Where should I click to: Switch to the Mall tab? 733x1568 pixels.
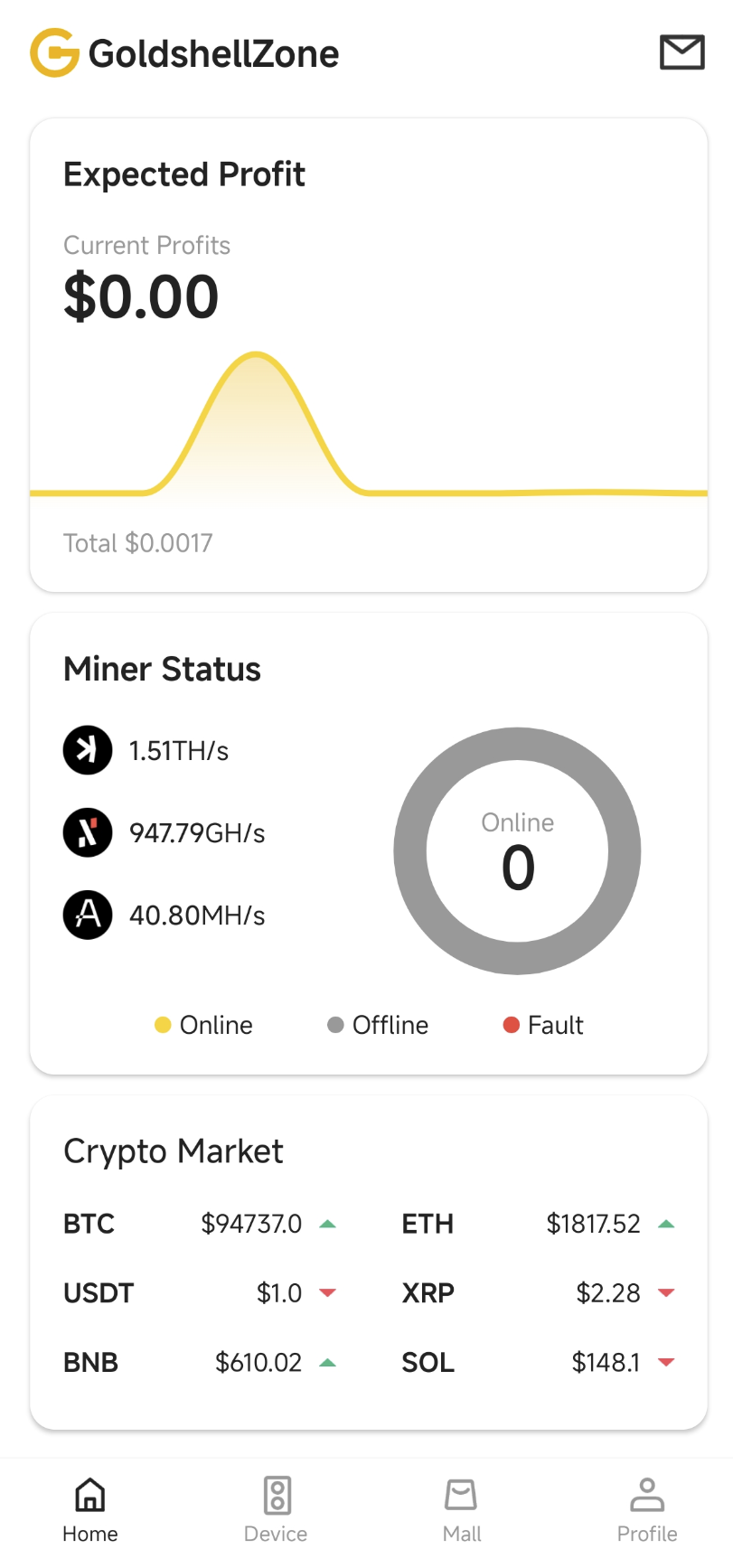(x=461, y=1510)
